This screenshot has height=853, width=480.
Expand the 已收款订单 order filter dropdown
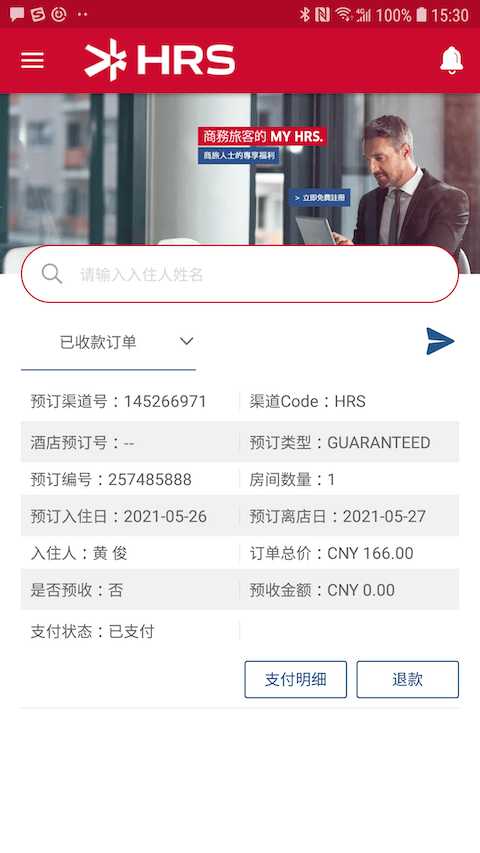pyautogui.click(x=108, y=342)
